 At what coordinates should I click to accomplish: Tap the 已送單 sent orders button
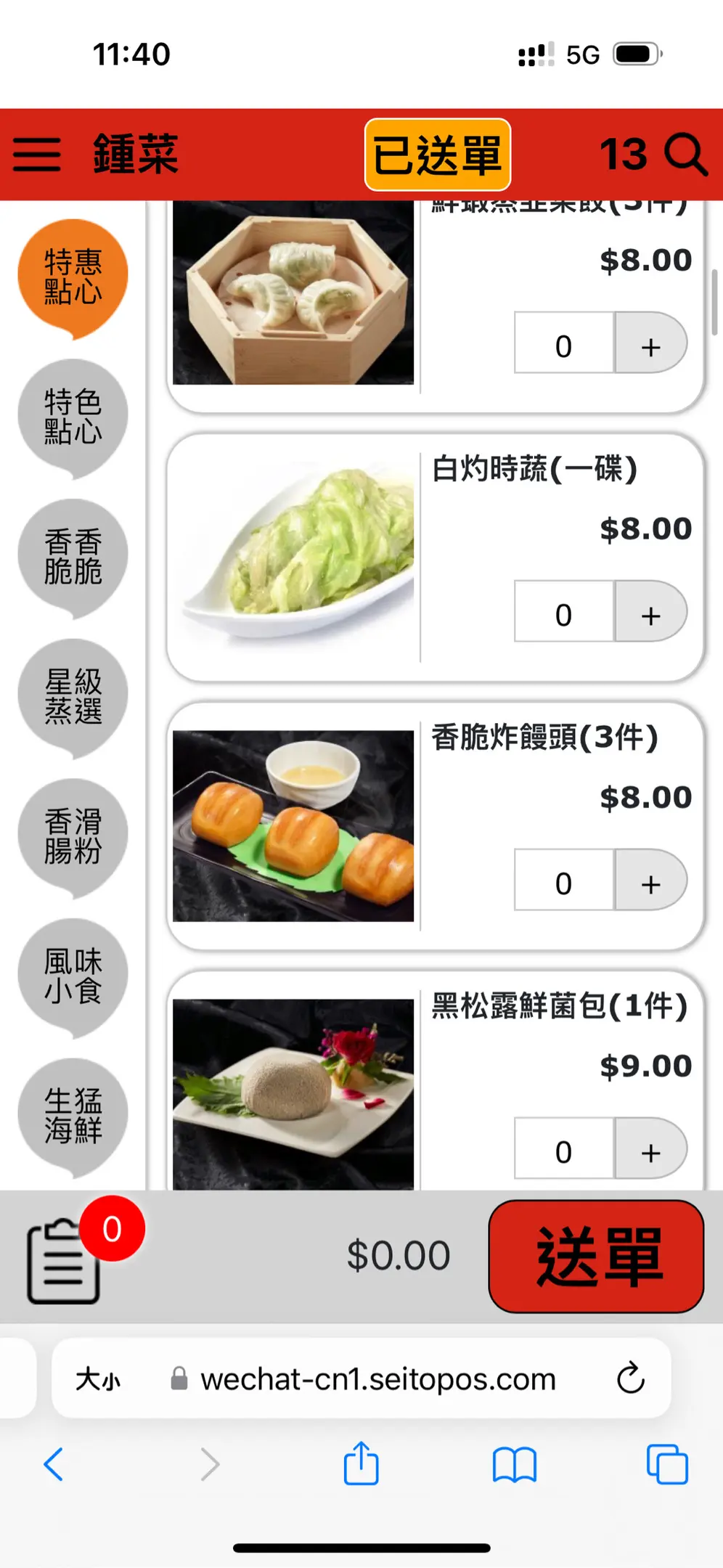click(x=438, y=155)
